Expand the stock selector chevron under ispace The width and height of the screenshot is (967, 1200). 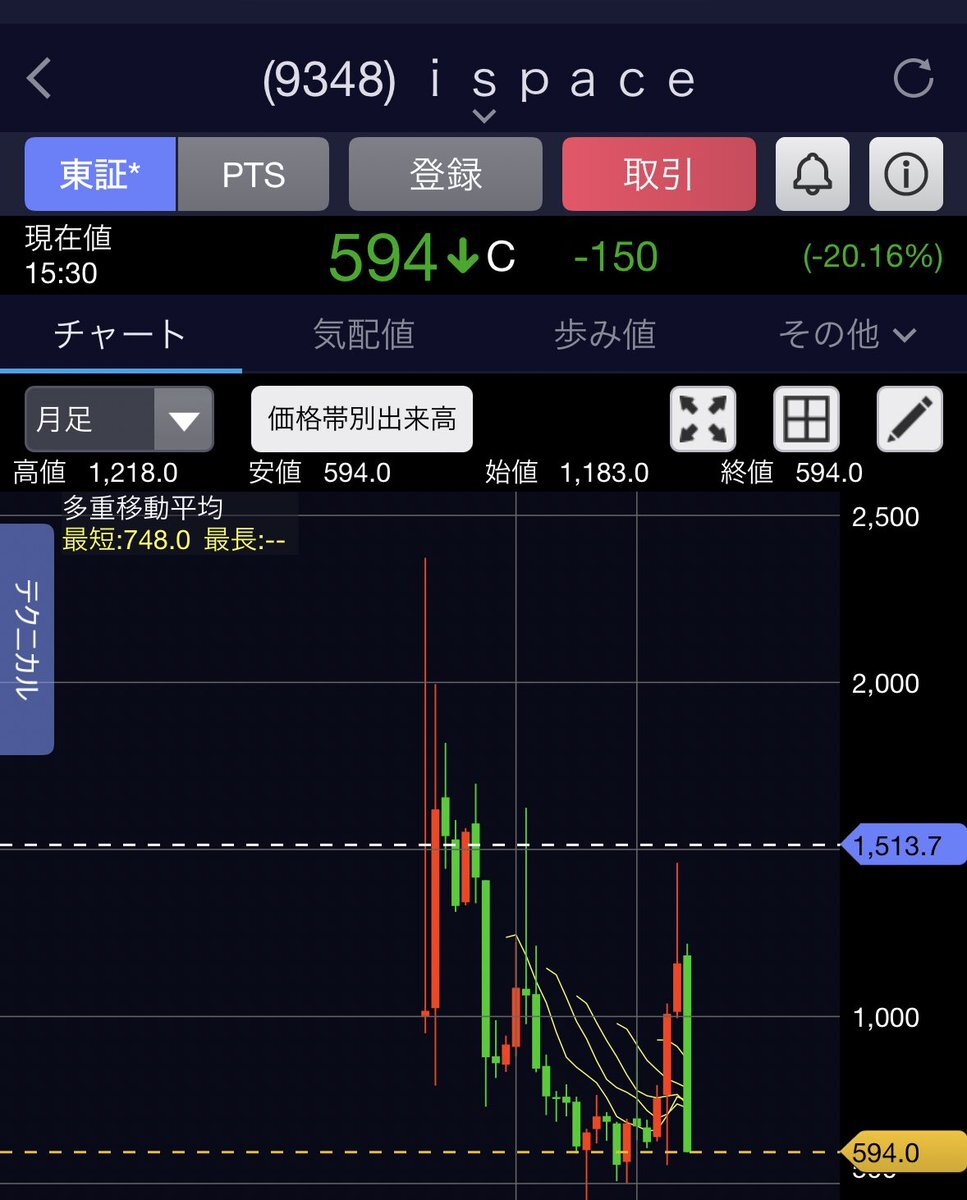(484, 116)
